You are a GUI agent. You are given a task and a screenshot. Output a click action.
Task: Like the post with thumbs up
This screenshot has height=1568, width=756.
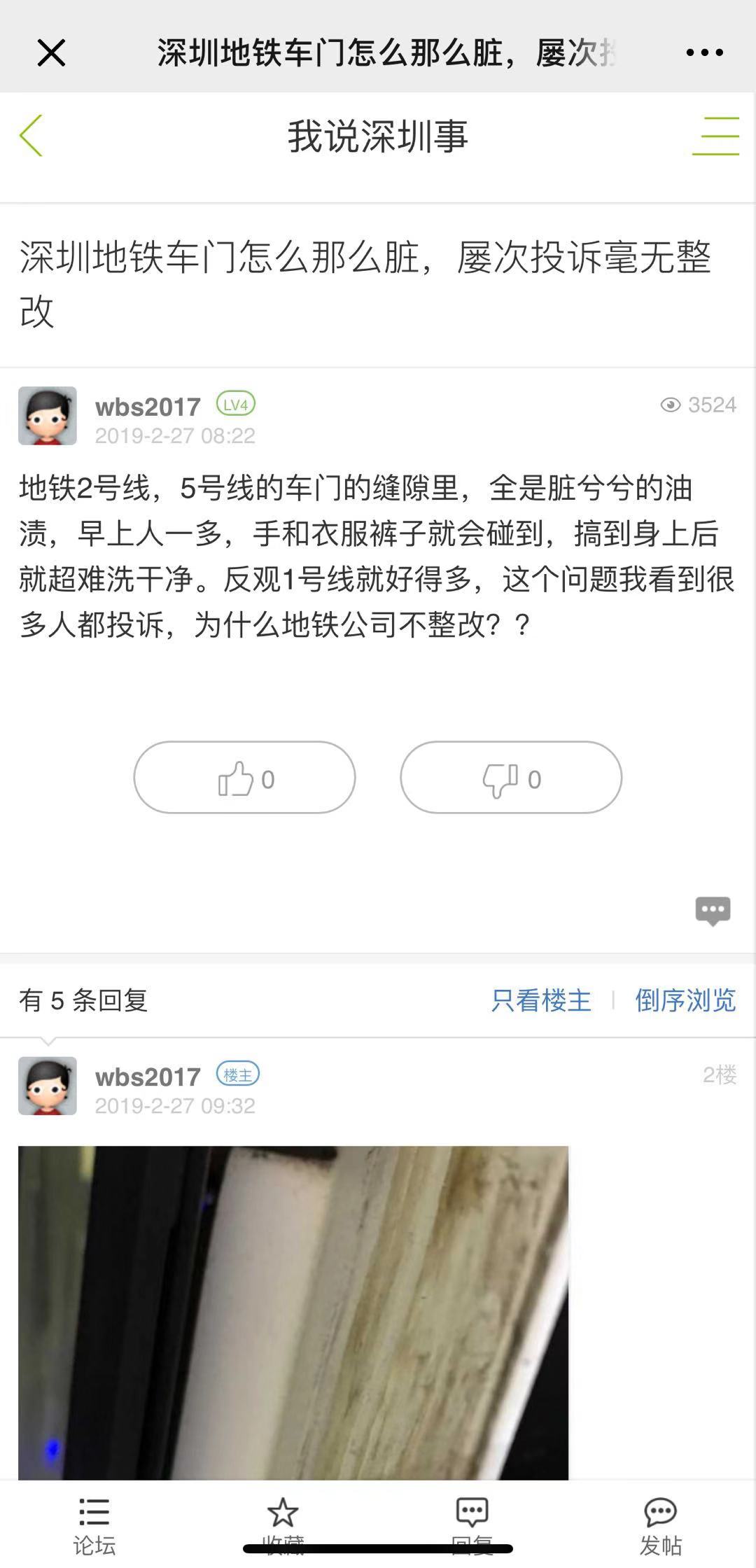click(244, 778)
